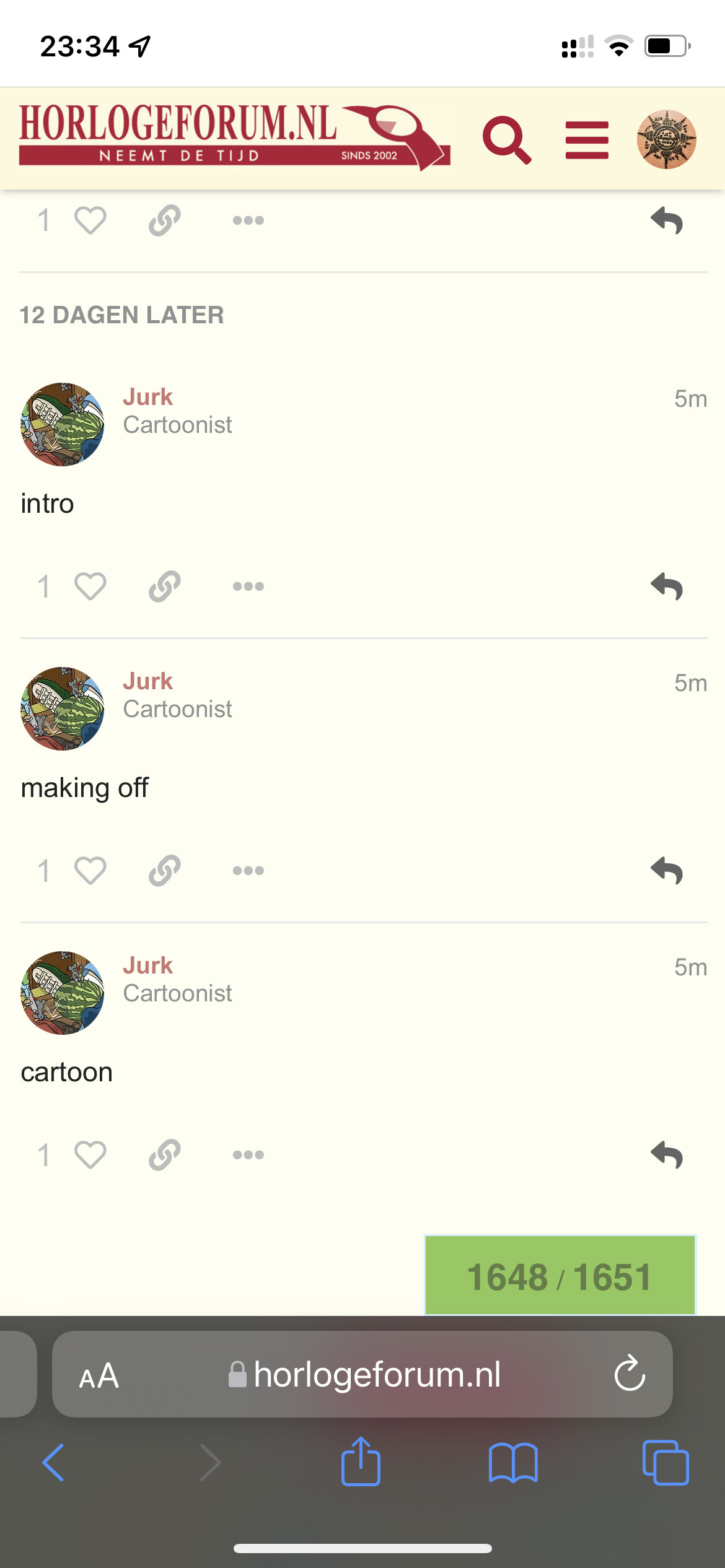Like the "cartoon" post
This screenshot has height=1568, width=725.
pyautogui.click(x=90, y=1154)
